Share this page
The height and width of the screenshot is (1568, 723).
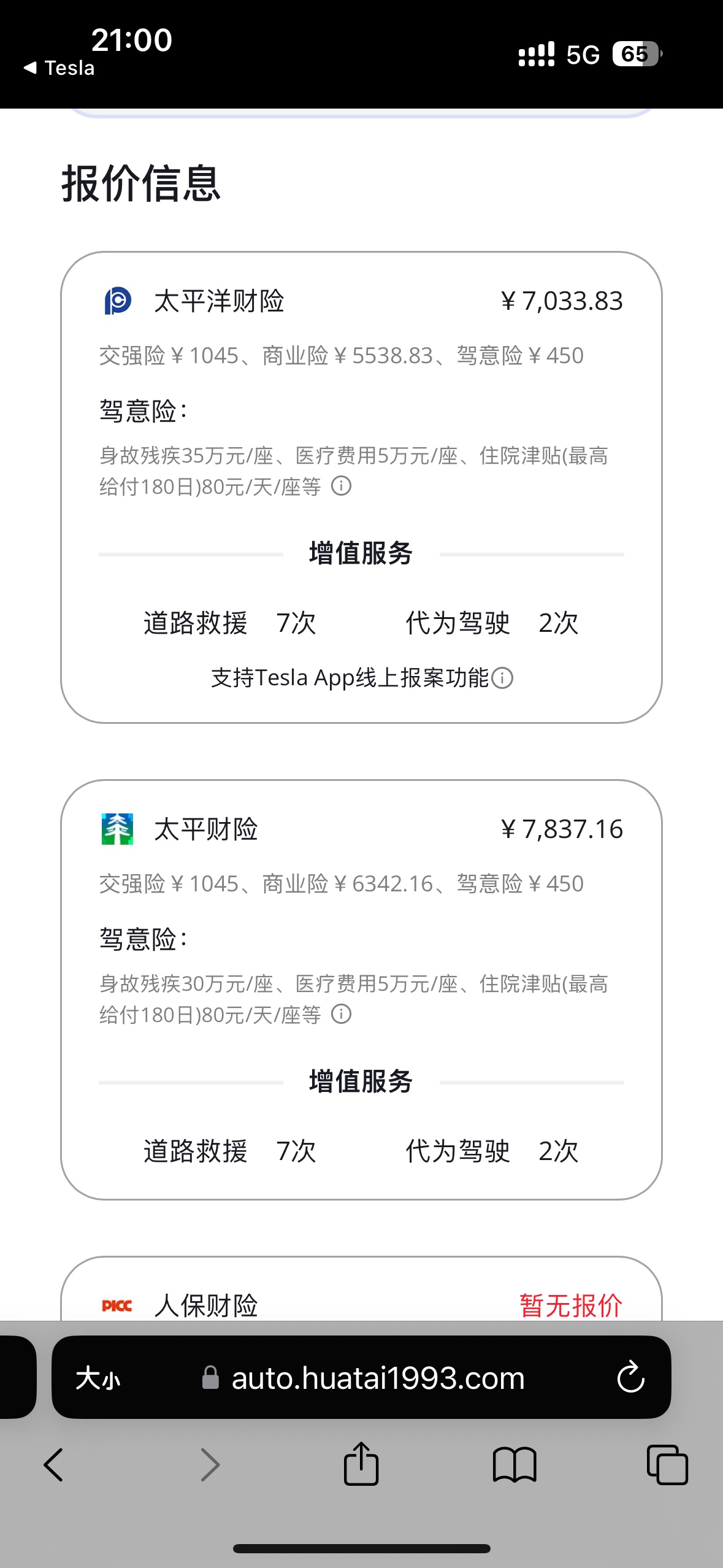[x=361, y=1464]
